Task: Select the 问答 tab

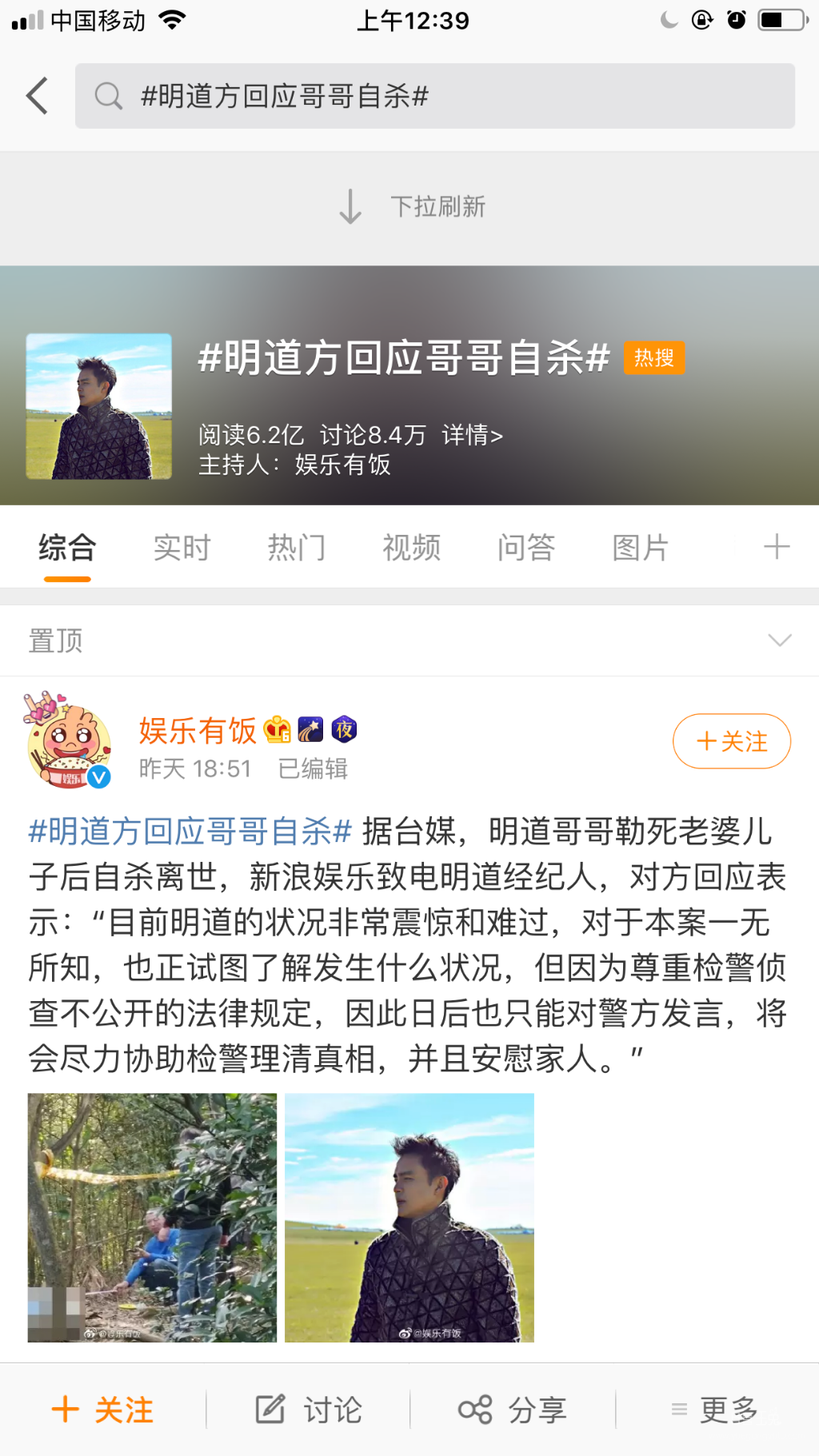Action: (526, 548)
